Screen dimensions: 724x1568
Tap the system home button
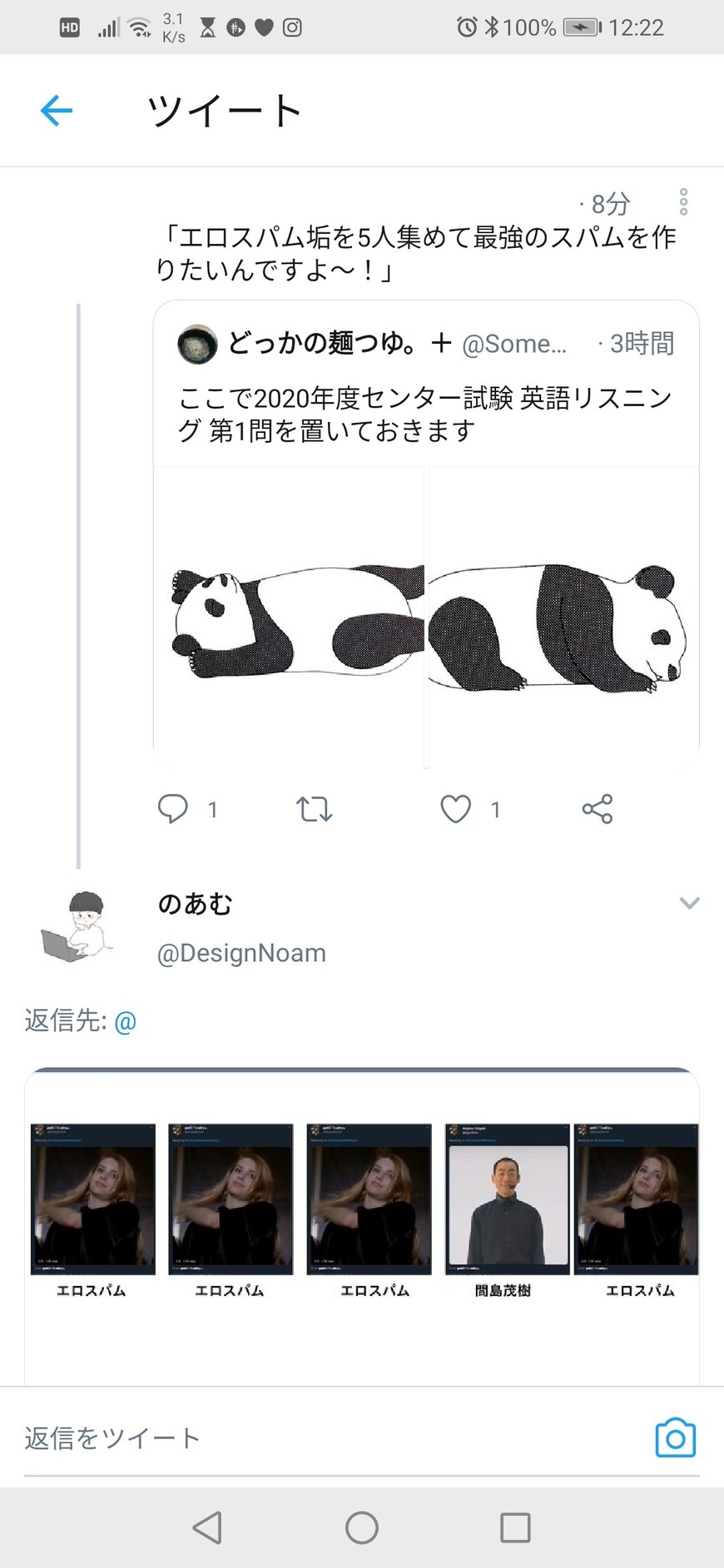tap(362, 1528)
